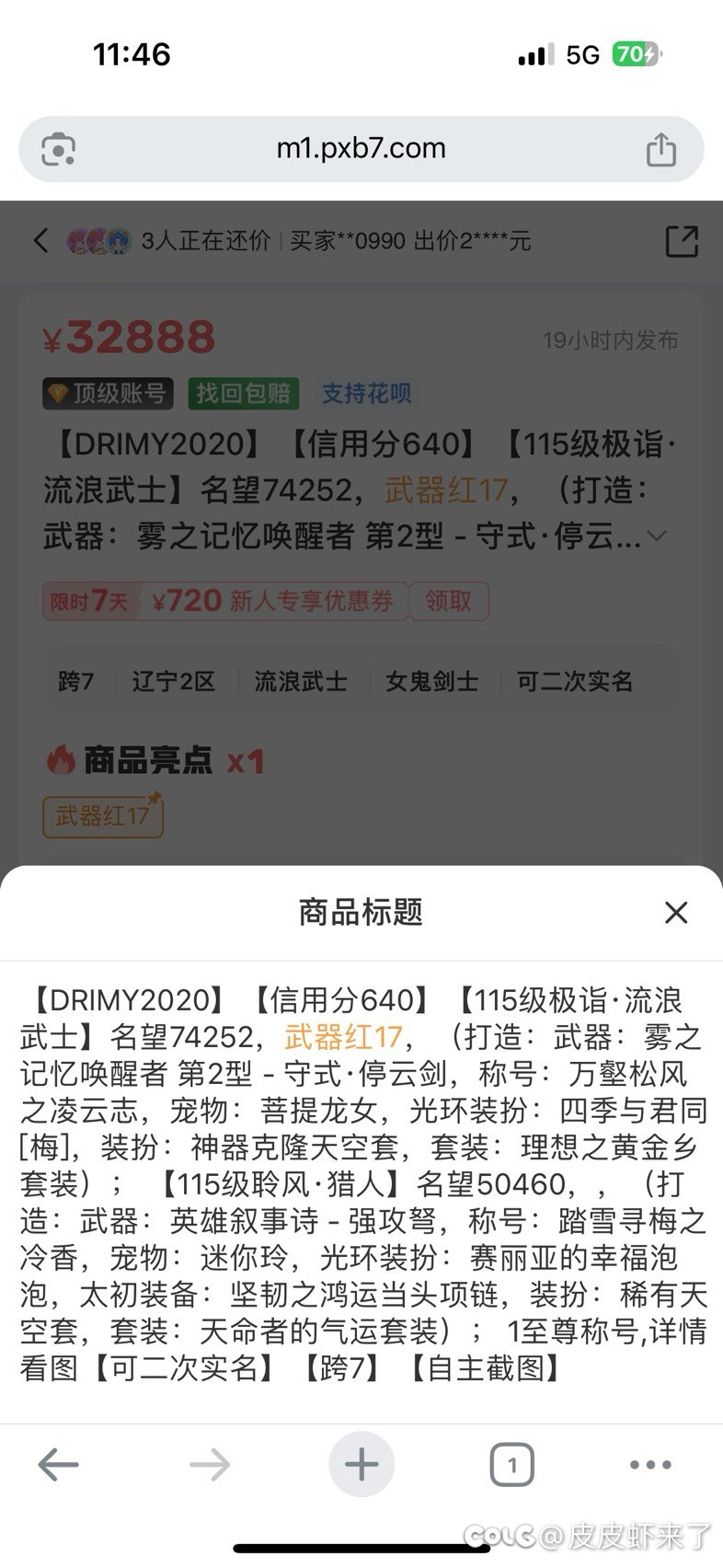Tap the buyer avatars in the top bar

[101, 240]
